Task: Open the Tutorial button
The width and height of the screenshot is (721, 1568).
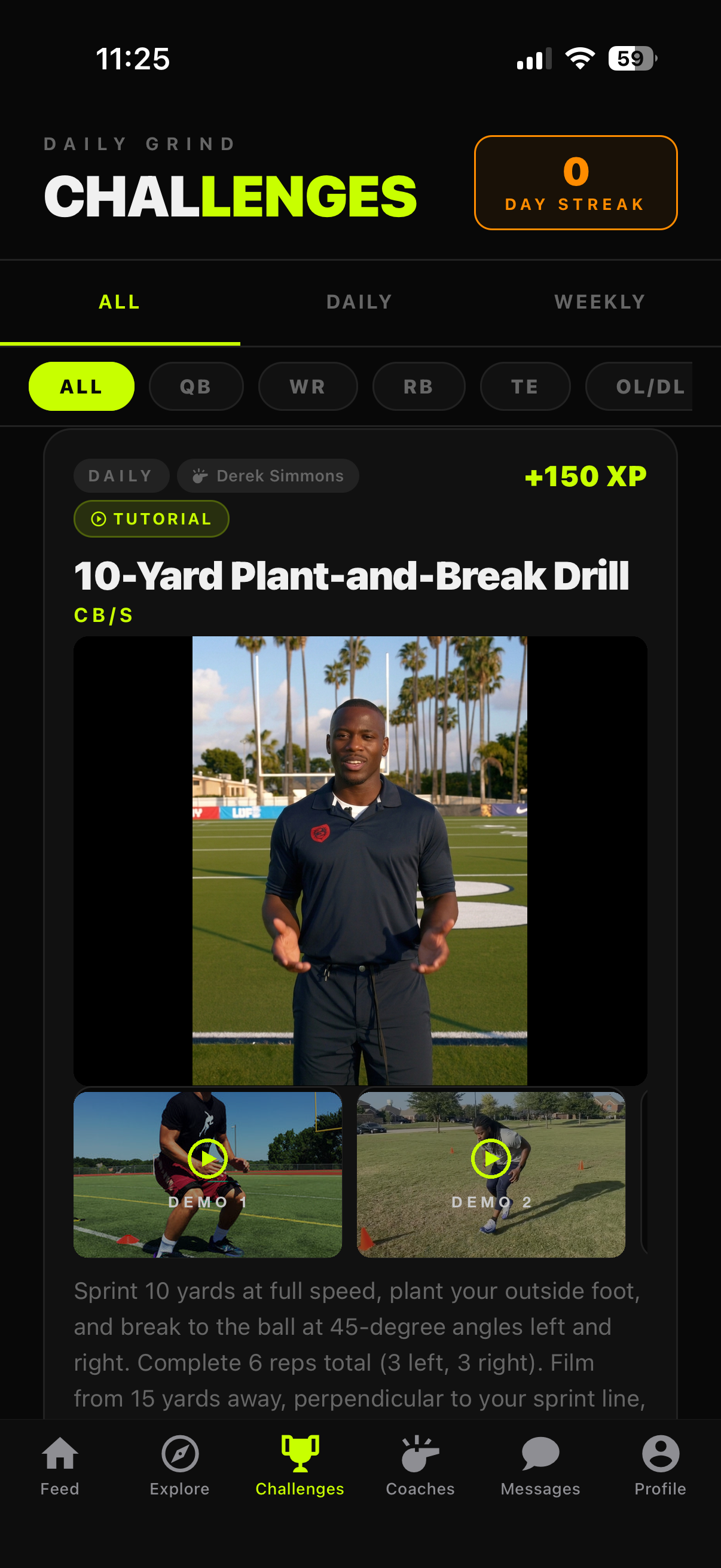Action: click(151, 519)
